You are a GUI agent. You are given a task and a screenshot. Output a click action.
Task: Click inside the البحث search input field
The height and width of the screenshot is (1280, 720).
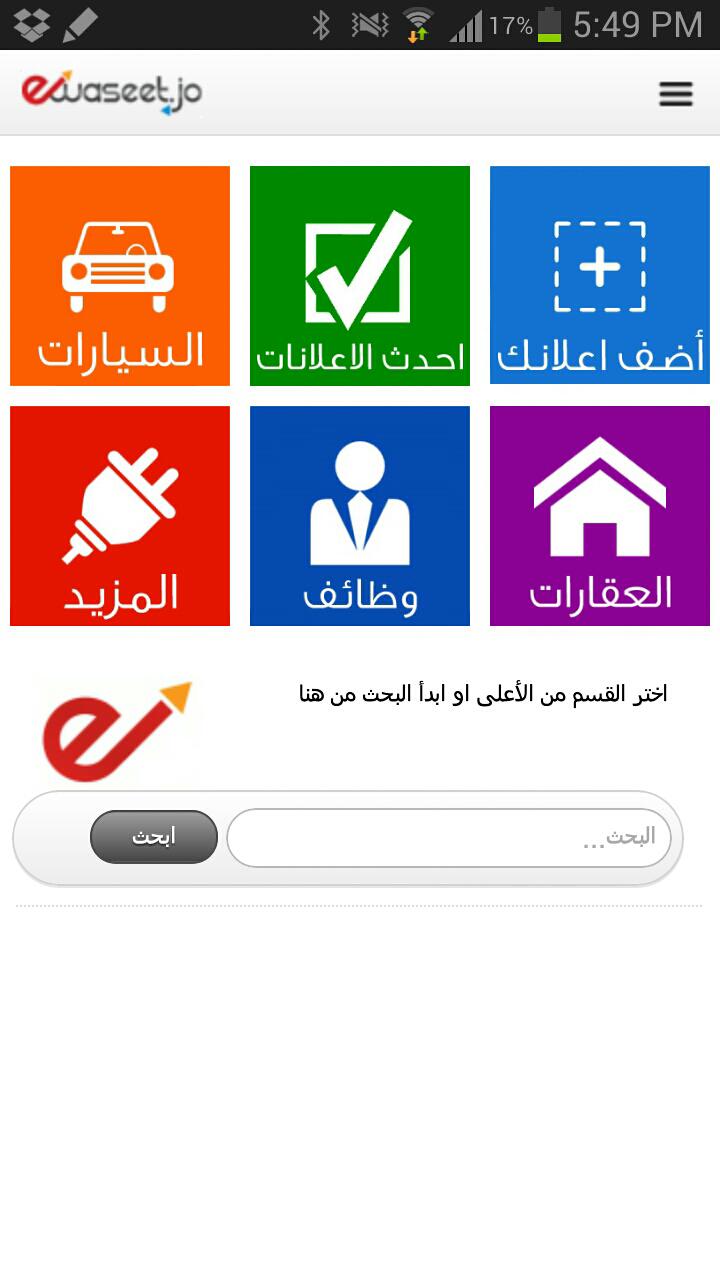point(448,837)
